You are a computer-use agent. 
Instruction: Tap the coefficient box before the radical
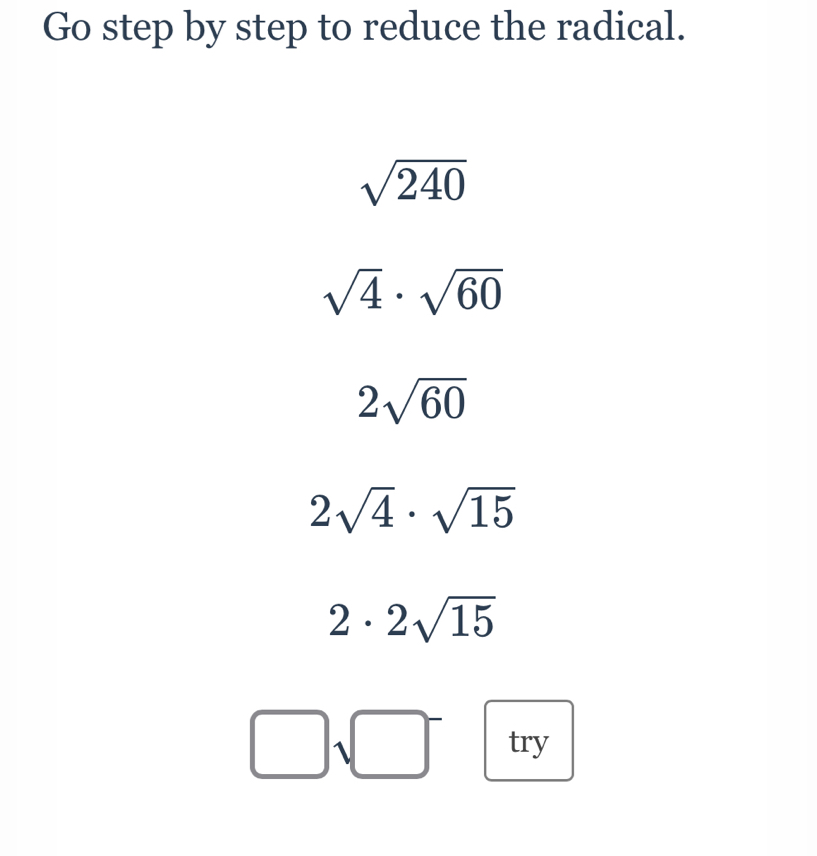(x=289, y=744)
